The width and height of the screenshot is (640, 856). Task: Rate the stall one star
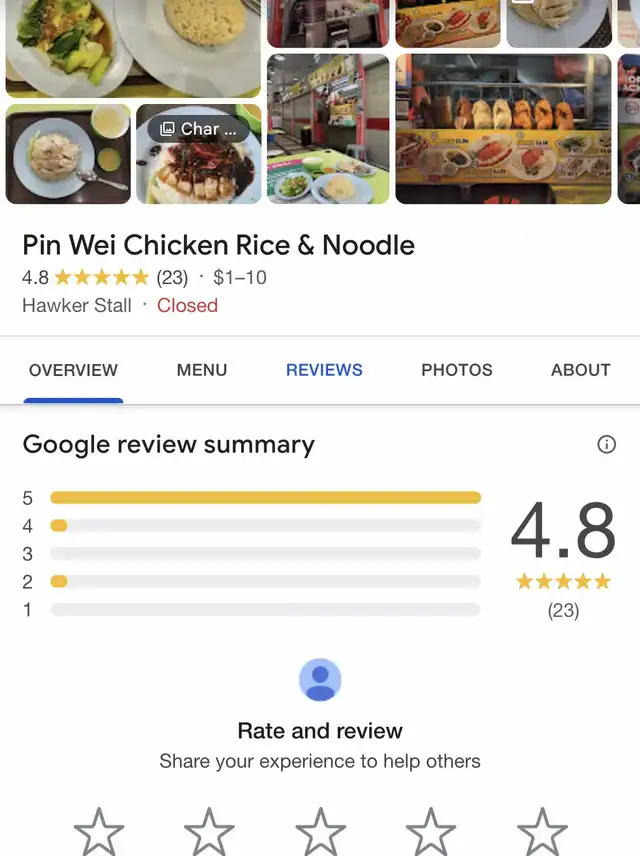click(99, 832)
